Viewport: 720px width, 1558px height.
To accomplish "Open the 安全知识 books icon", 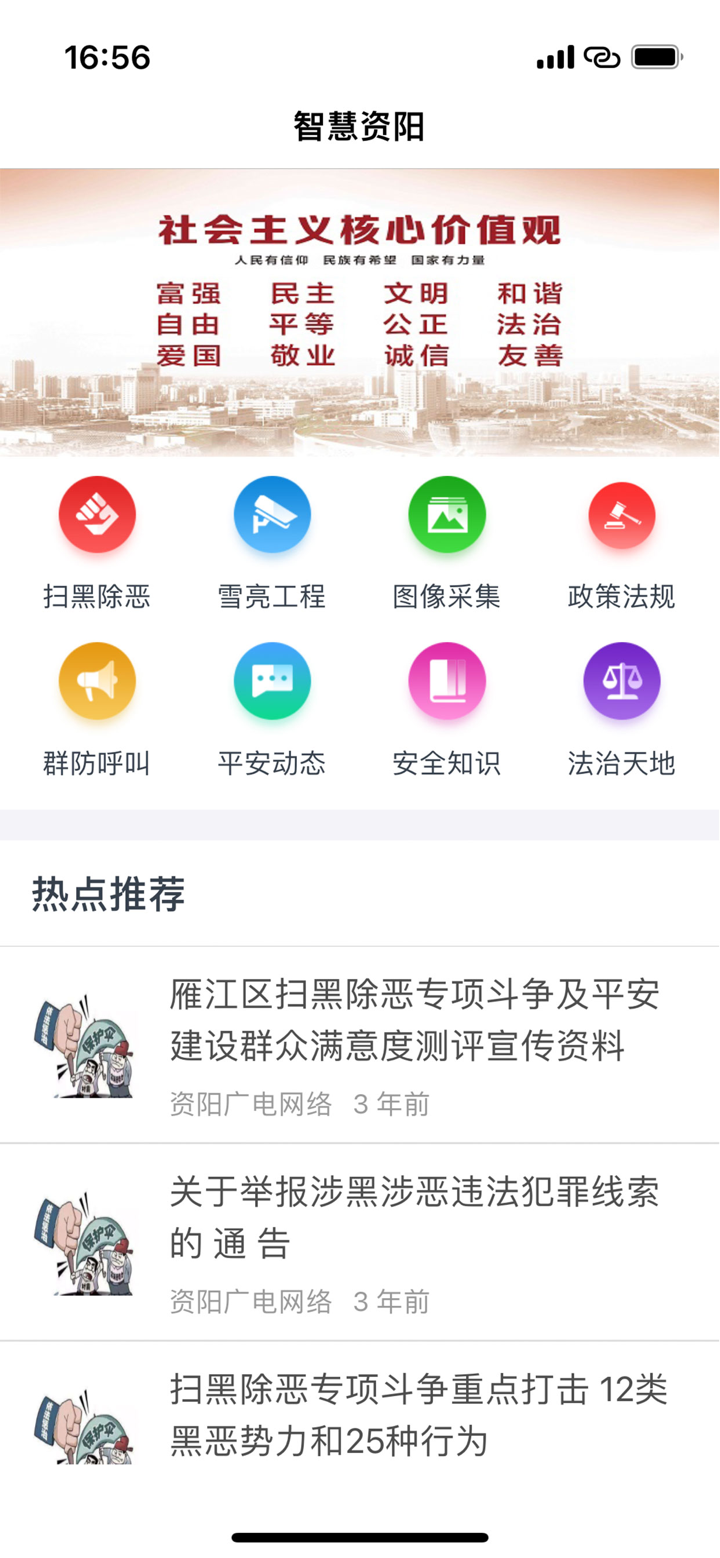I will coord(447,680).
